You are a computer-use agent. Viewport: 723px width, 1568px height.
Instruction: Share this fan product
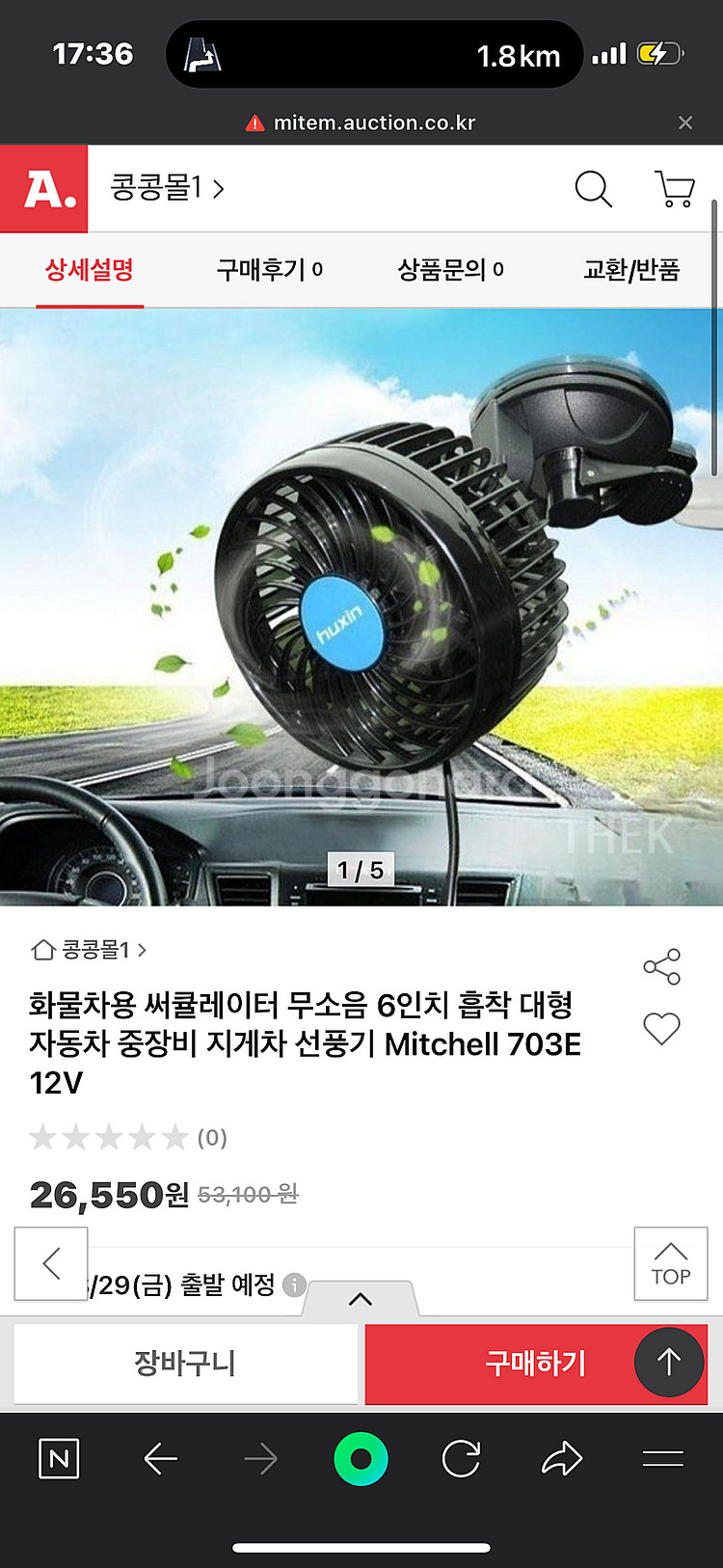point(661,966)
